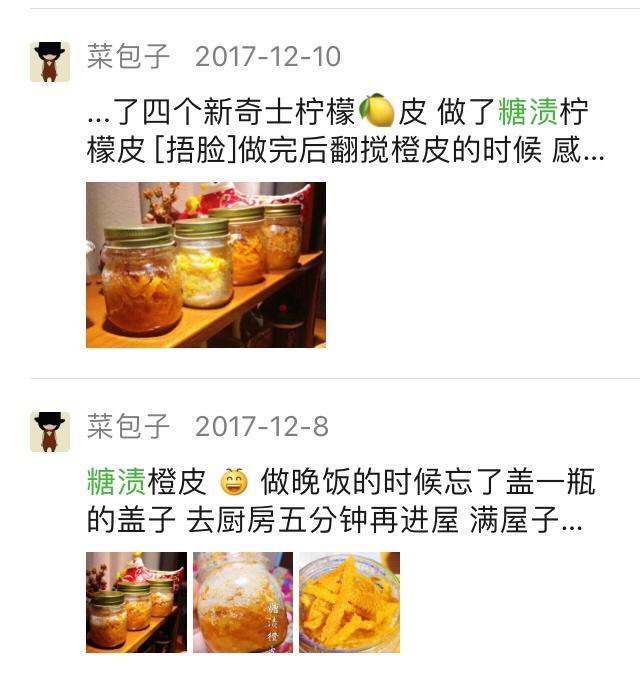Viewport: 640px width, 687px height.
Task: Open 菜包子's avatar on the 2017-12-8 post
Action: click(x=50, y=432)
